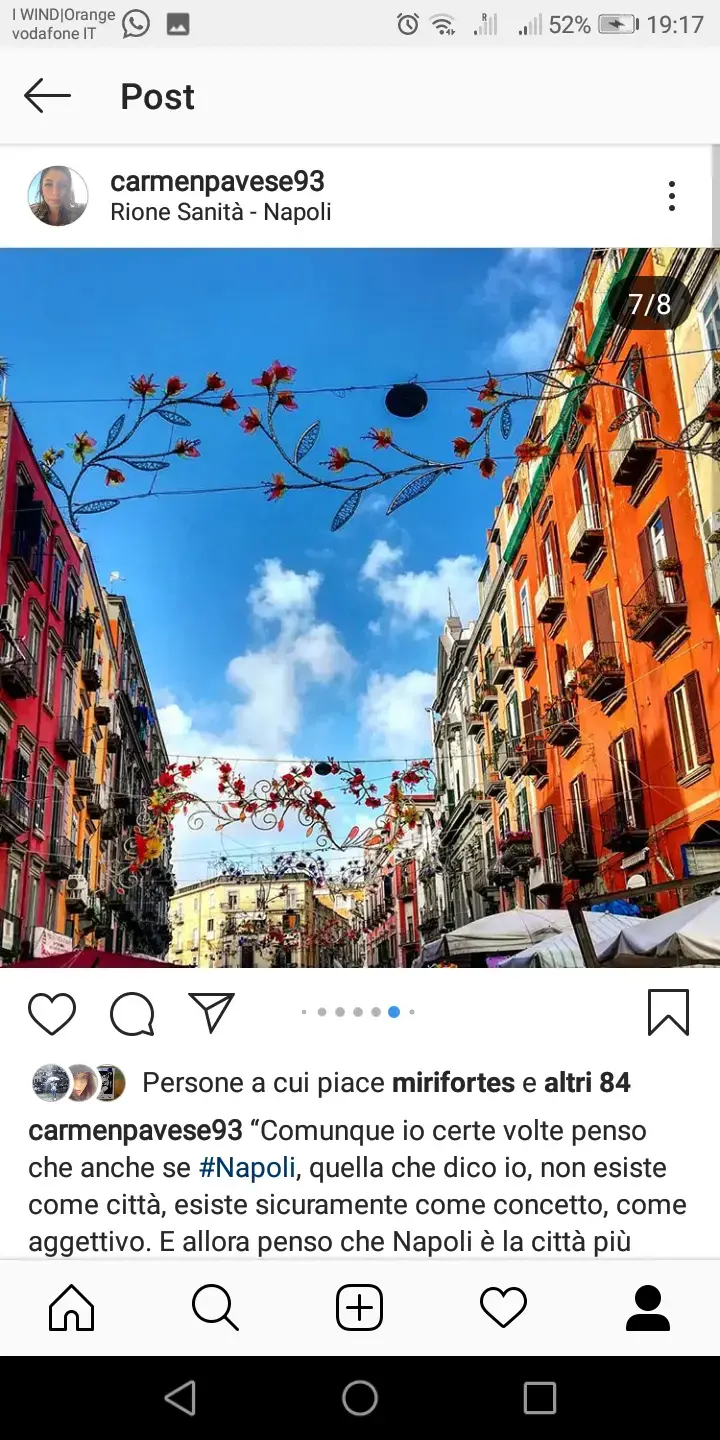Viewport: 720px width, 1440px height.
Task: Switch to the Home feed tab
Action: 72,1307
